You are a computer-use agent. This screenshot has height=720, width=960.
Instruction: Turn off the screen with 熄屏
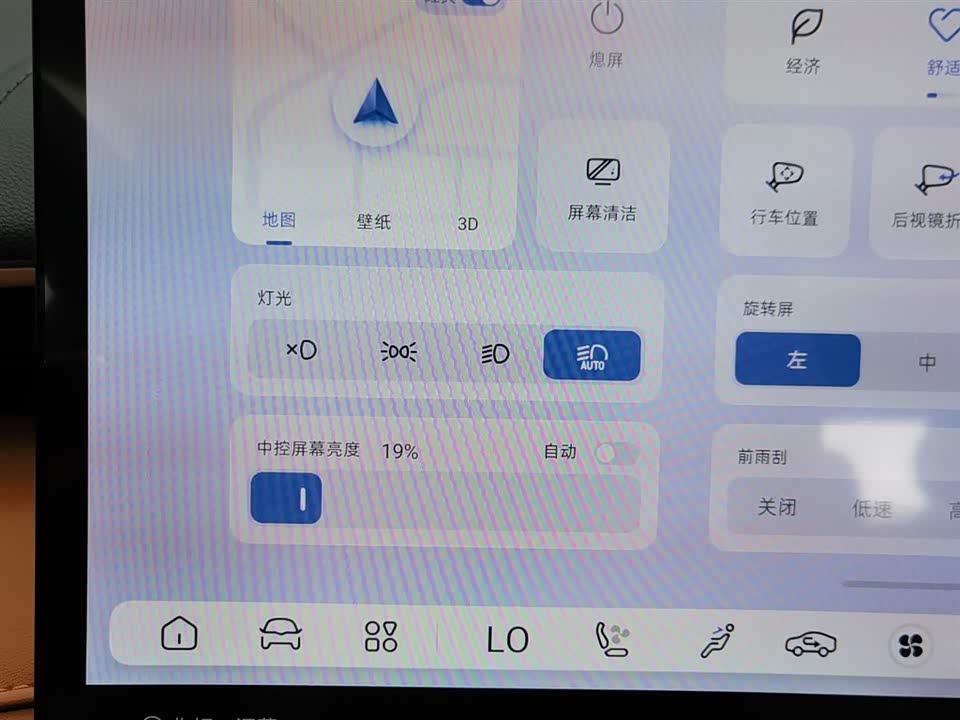[606, 33]
